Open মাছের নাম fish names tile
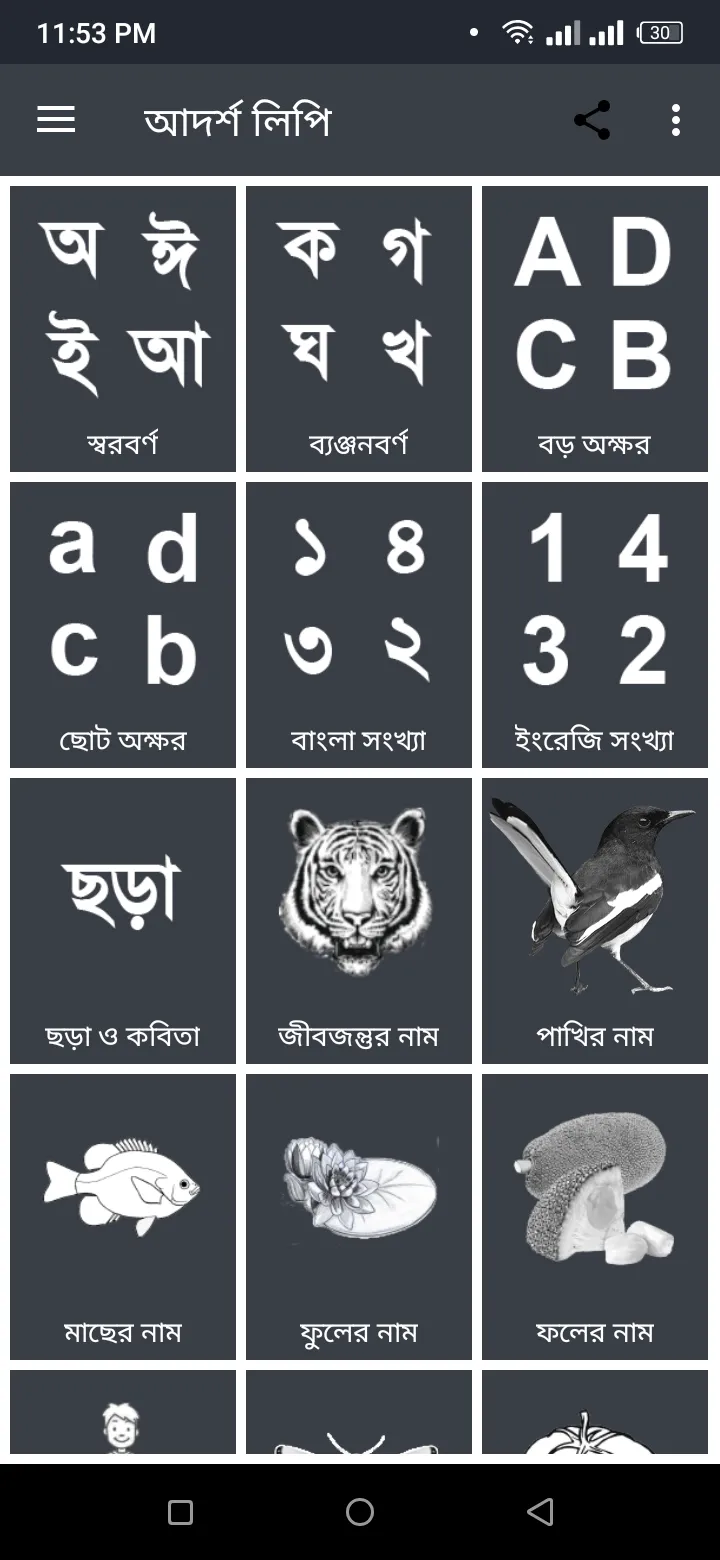The width and height of the screenshot is (720, 1560). point(123,1216)
